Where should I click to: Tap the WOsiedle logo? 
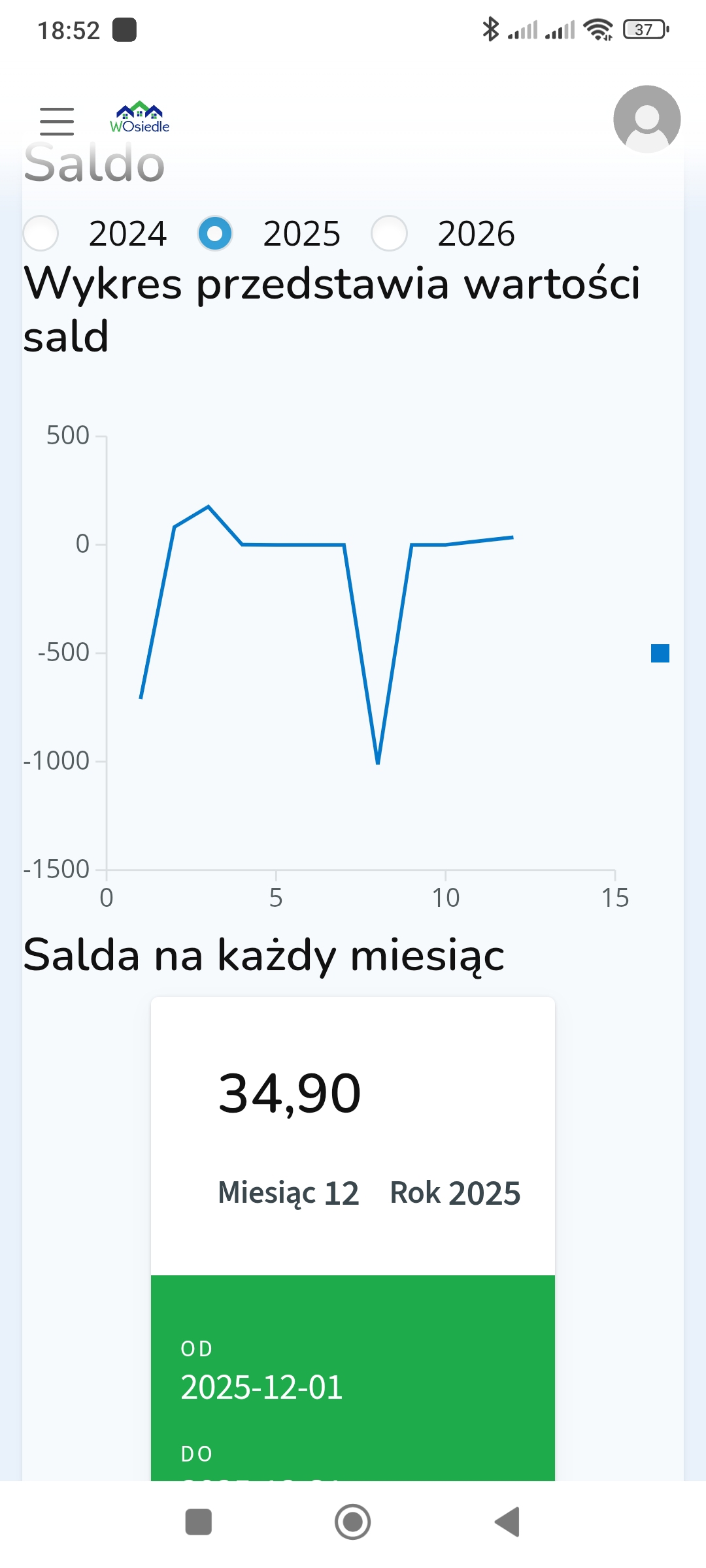pos(139,118)
